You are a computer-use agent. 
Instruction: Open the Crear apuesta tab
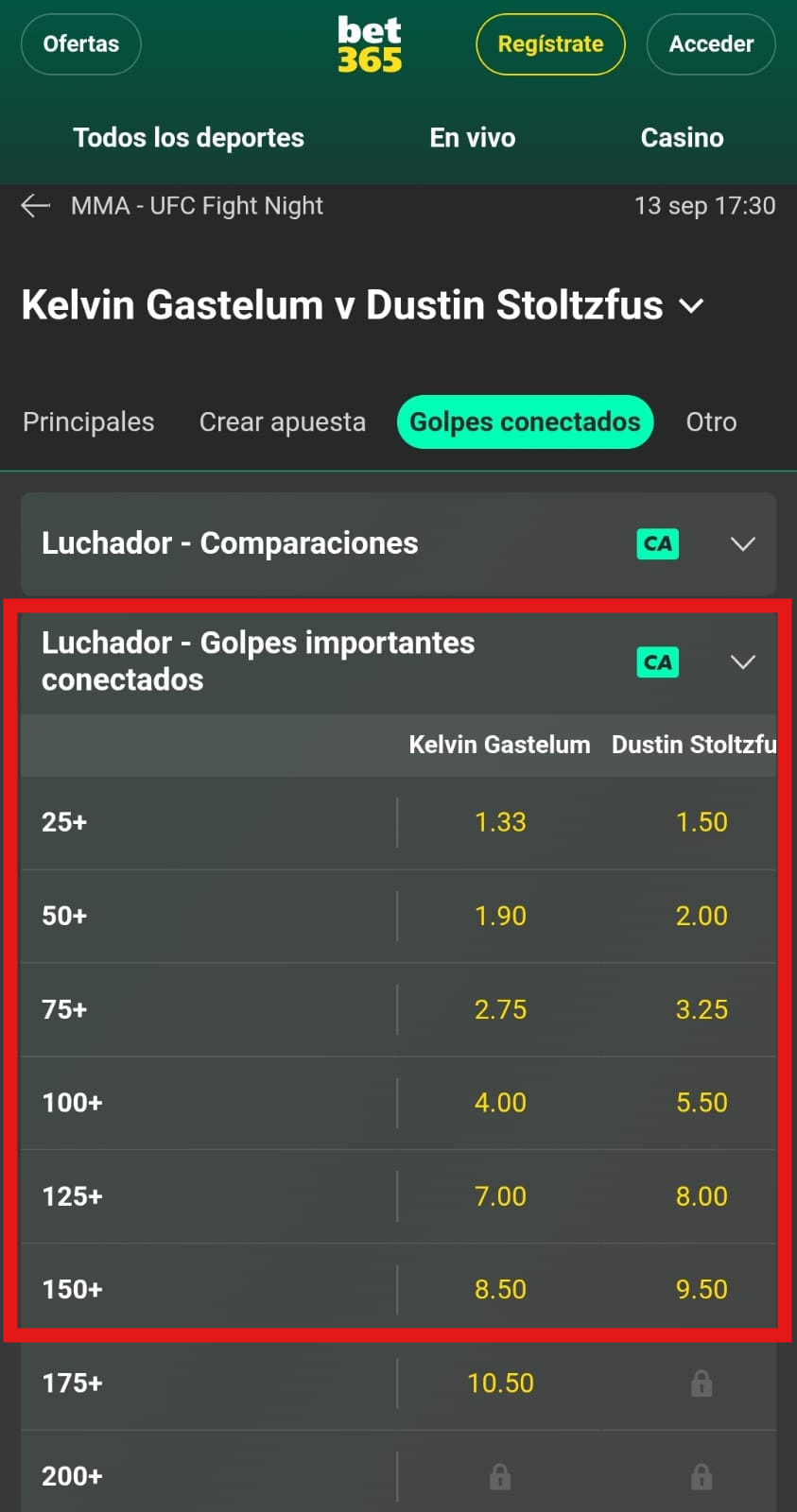click(x=282, y=422)
